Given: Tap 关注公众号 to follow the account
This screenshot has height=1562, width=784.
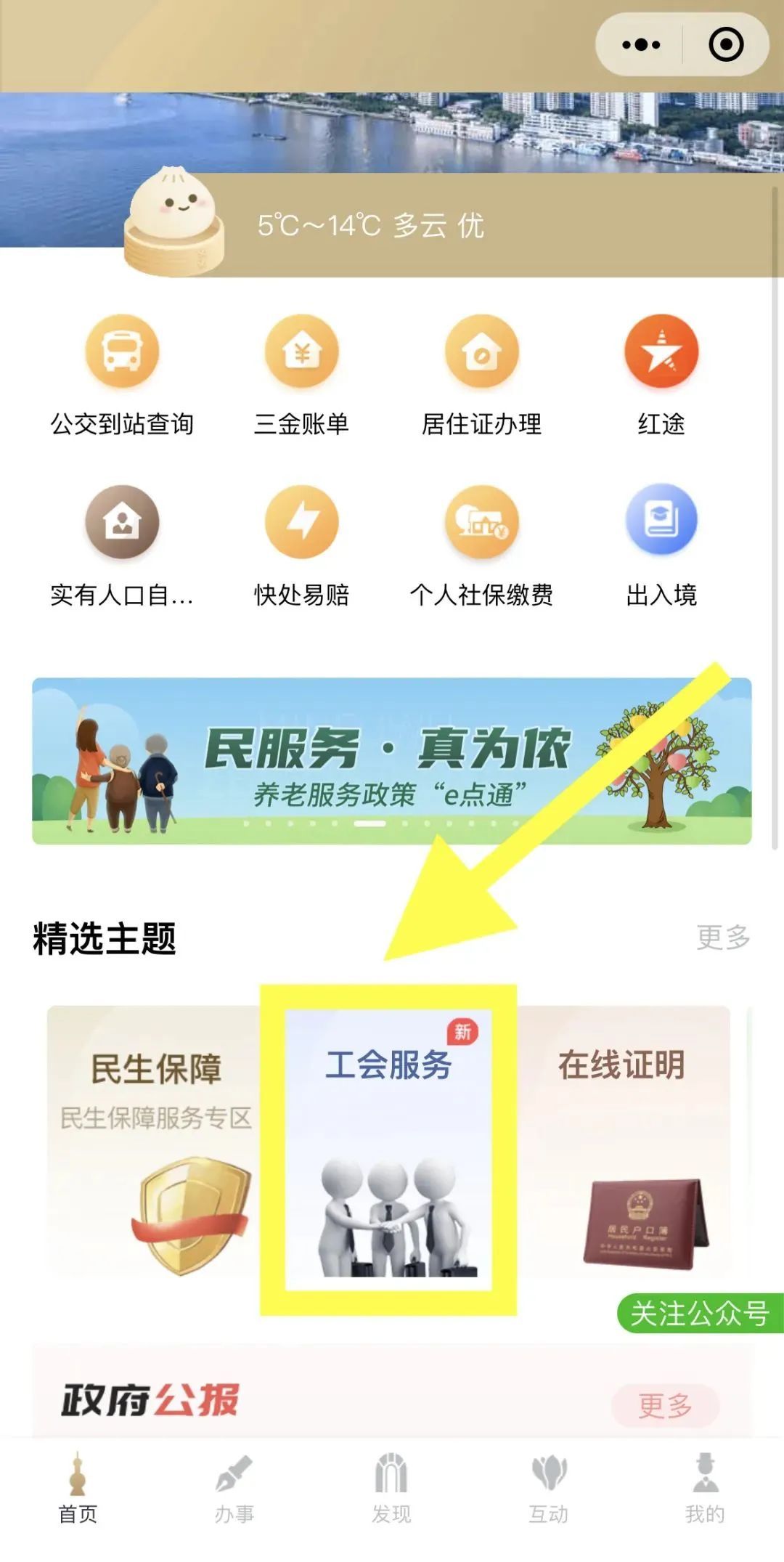Looking at the screenshot, I should click(699, 1313).
